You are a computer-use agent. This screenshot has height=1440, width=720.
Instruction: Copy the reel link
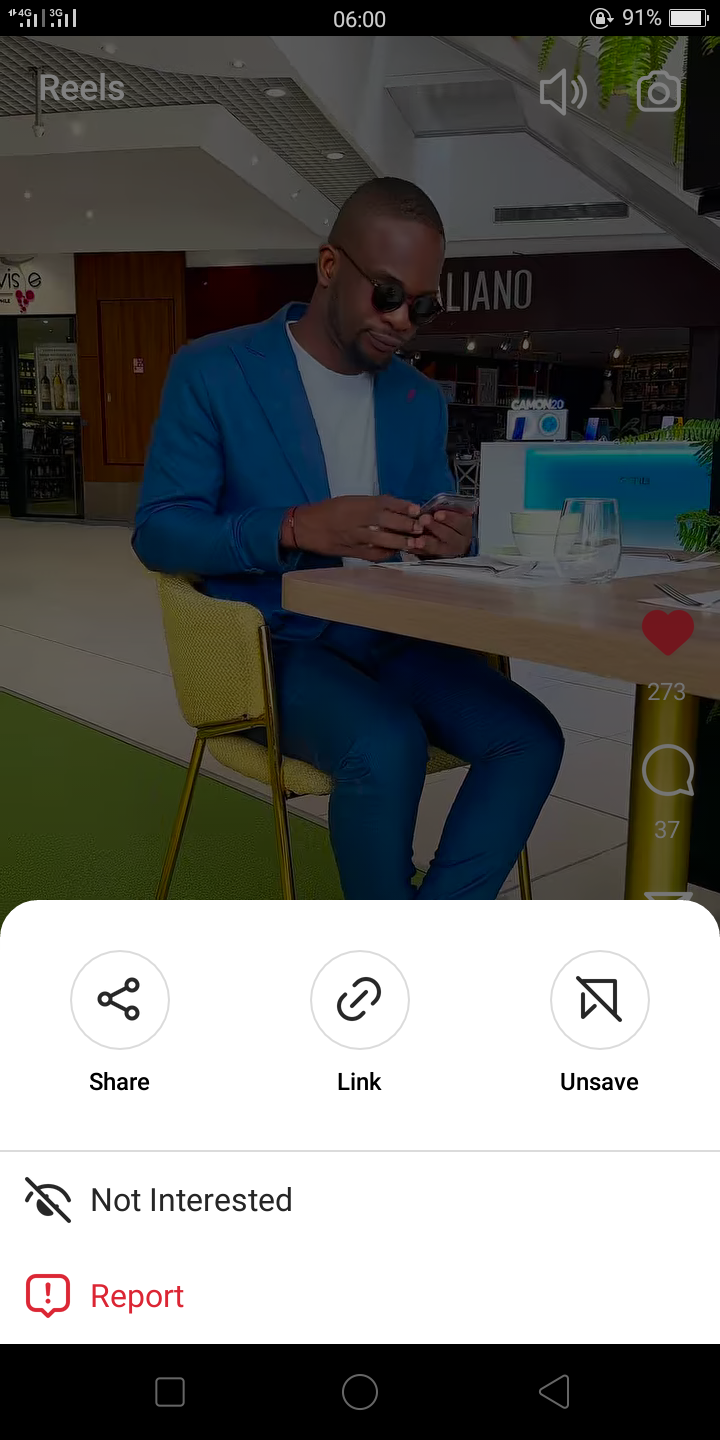coord(359,1000)
